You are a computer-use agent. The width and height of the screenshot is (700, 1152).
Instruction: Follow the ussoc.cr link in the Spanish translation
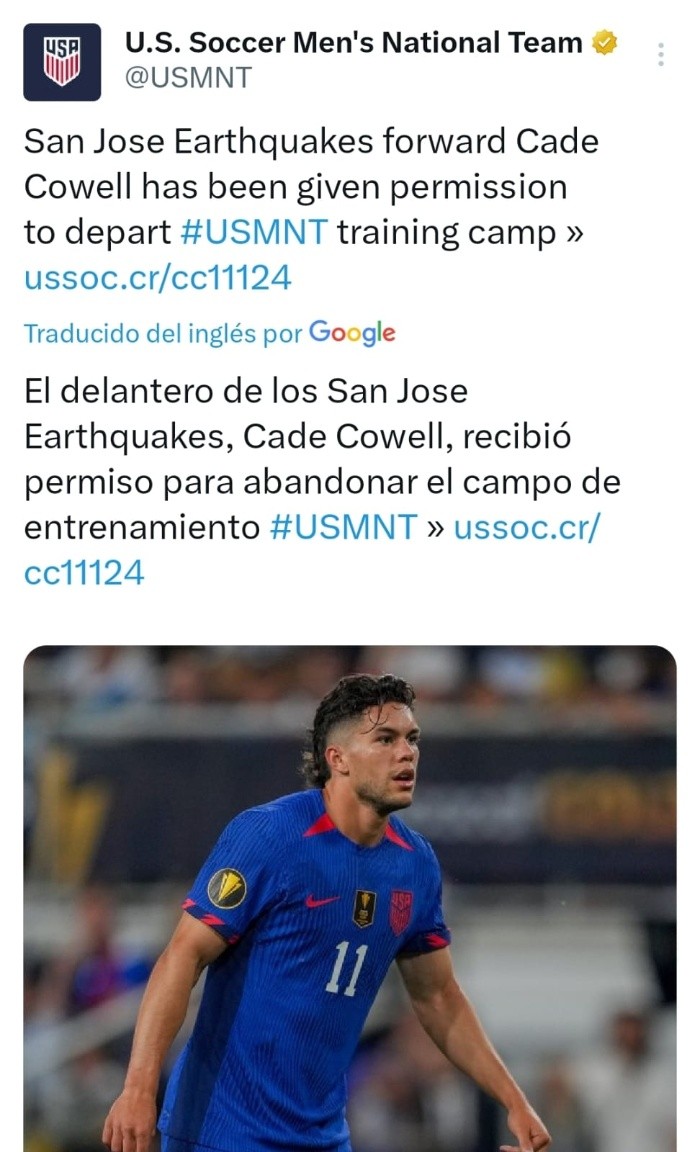coord(527,527)
